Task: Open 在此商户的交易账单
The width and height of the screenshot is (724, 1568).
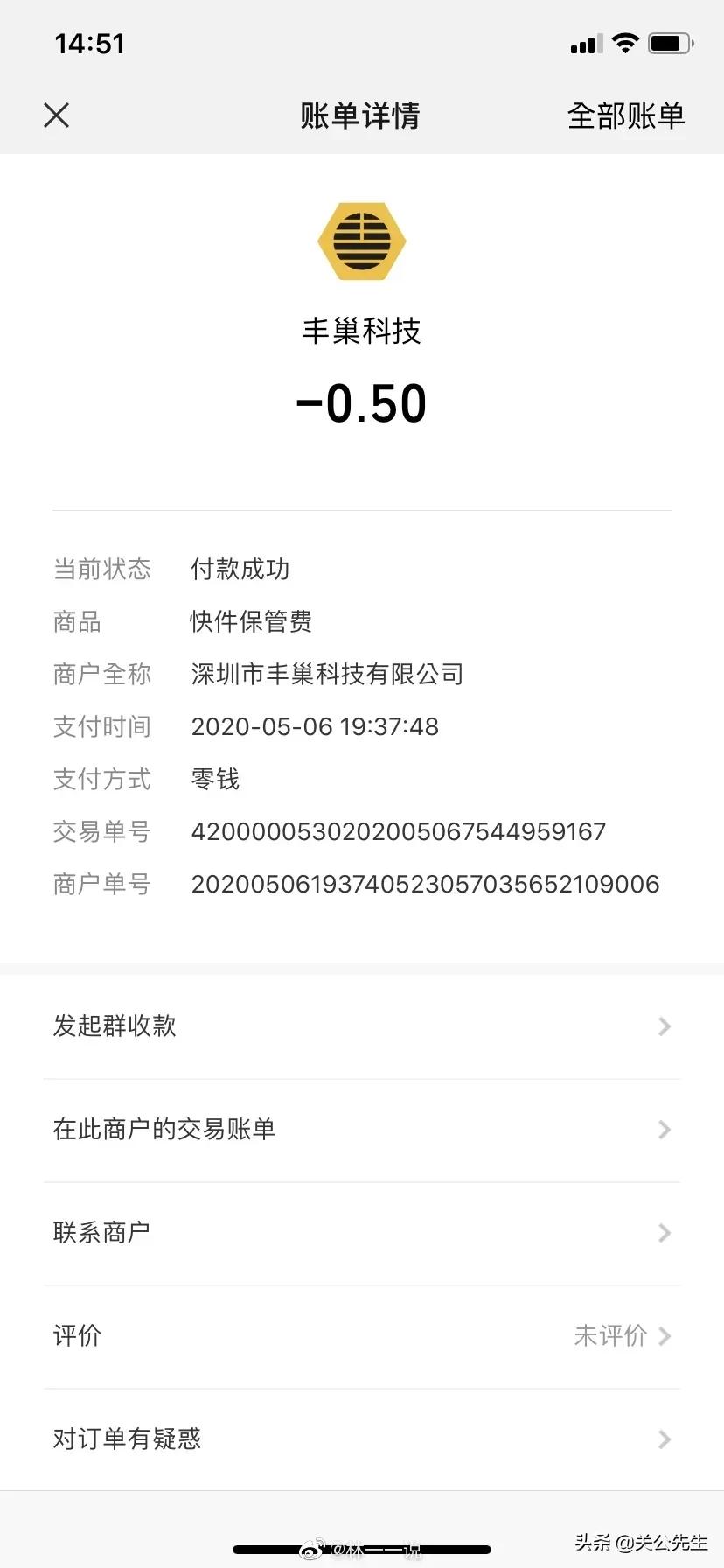Action: [x=164, y=1129]
